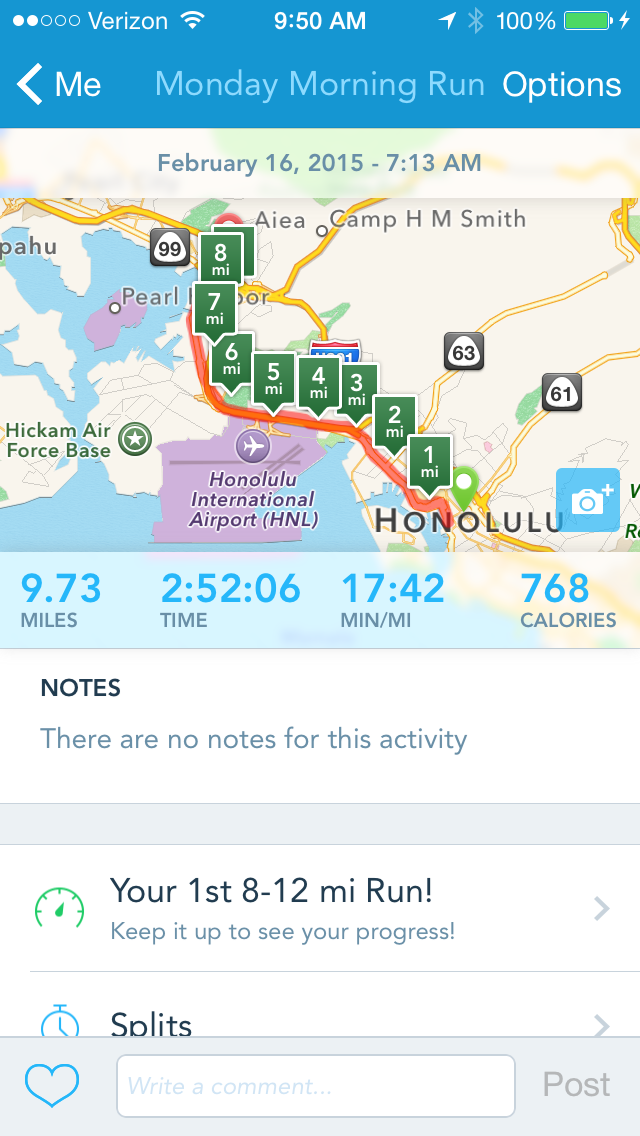This screenshot has height=1136, width=640.
Task: Like this activity with the heart
Action: pyautogui.click(x=52, y=1085)
